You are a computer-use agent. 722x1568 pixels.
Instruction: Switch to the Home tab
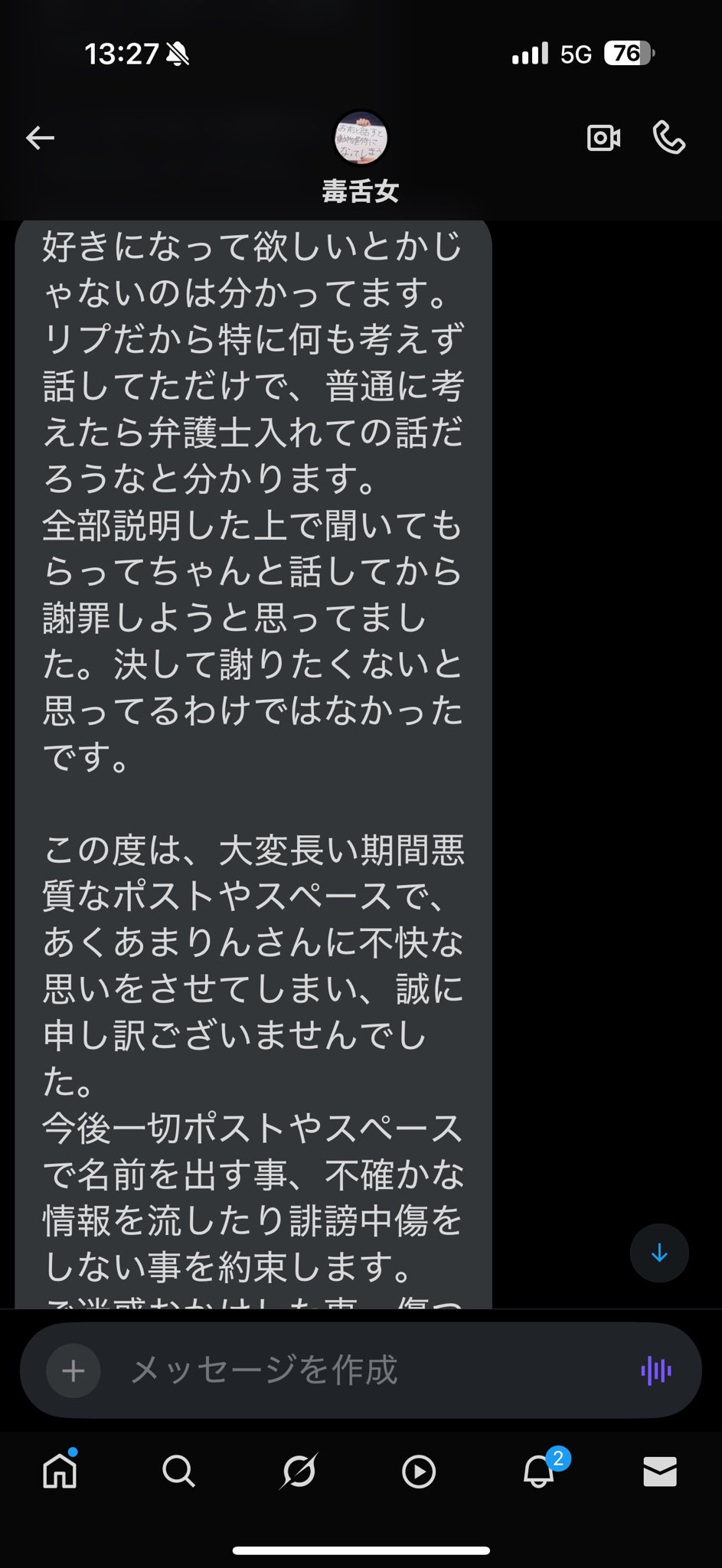[60, 1471]
